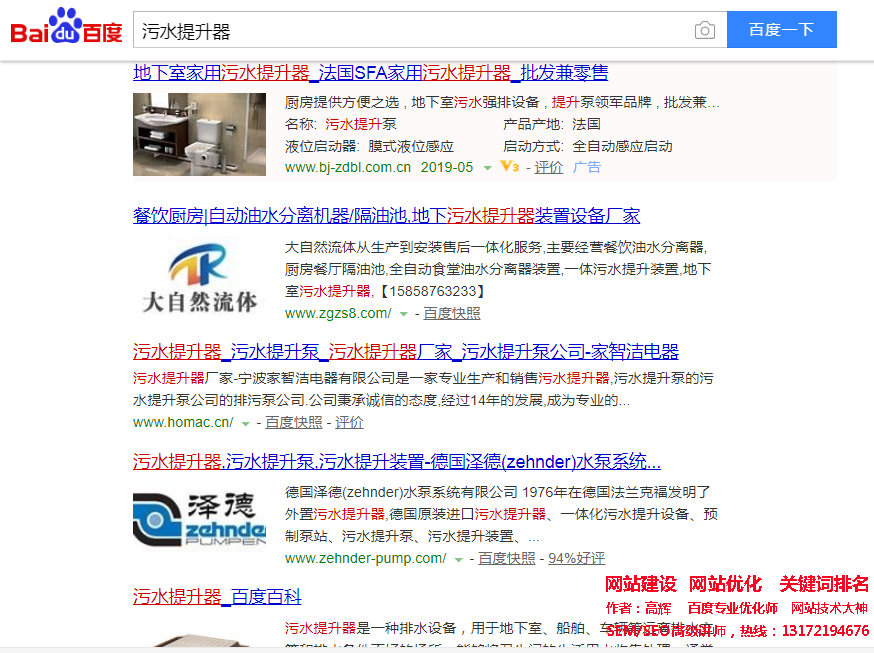The image size is (874, 653).
Task: View 百度快照 for www.zgzs8.com
Action: click(451, 314)
